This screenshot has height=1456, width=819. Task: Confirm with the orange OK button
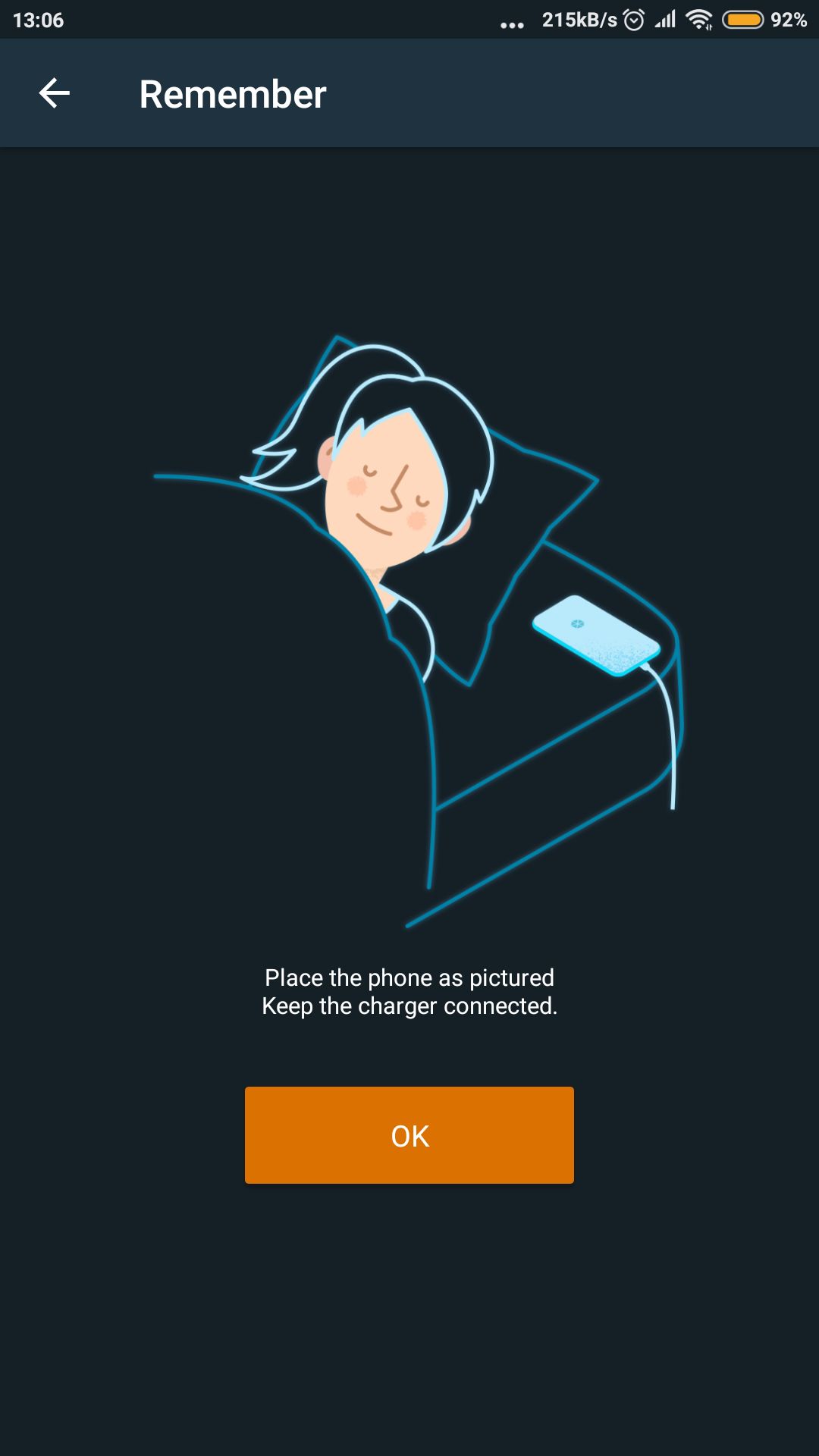409,1135
